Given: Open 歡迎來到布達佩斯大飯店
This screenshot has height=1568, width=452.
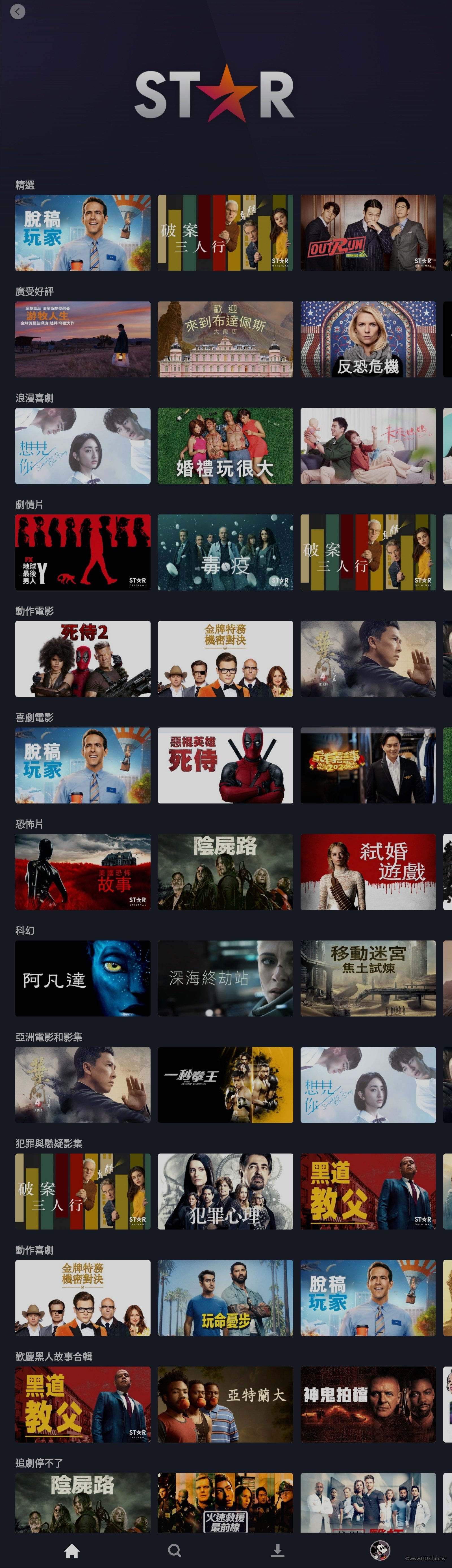Looking at the screenshot, I should pyautogui.click(x=225, y=339).
